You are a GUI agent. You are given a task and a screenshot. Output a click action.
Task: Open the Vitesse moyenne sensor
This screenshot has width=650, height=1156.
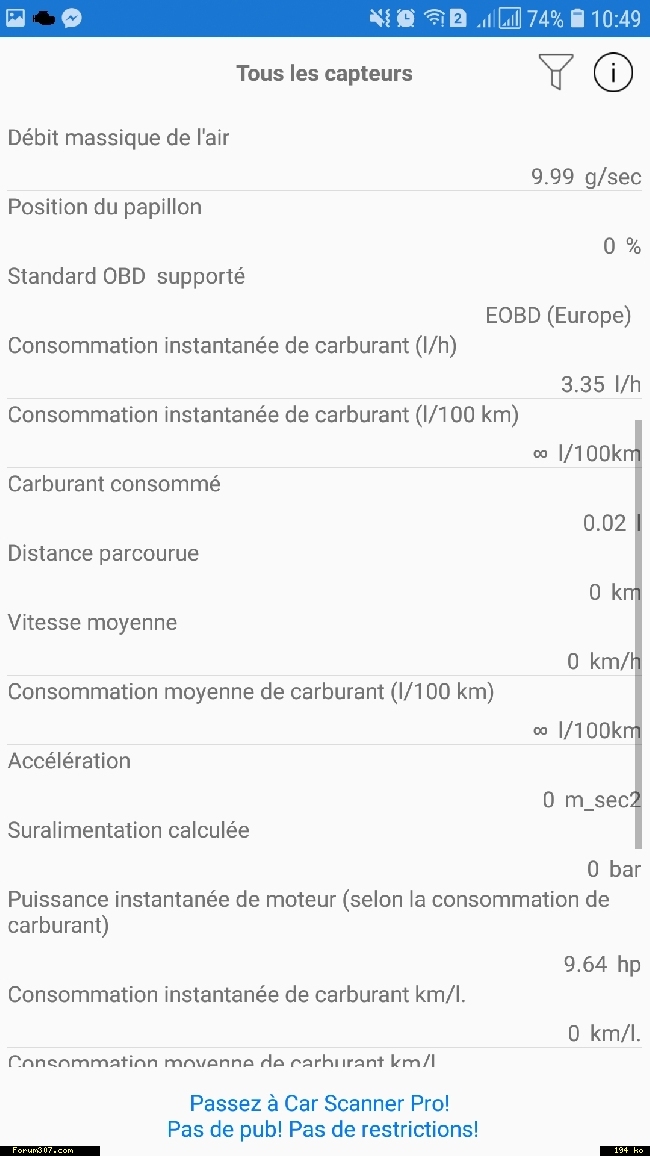coord(324,641)
